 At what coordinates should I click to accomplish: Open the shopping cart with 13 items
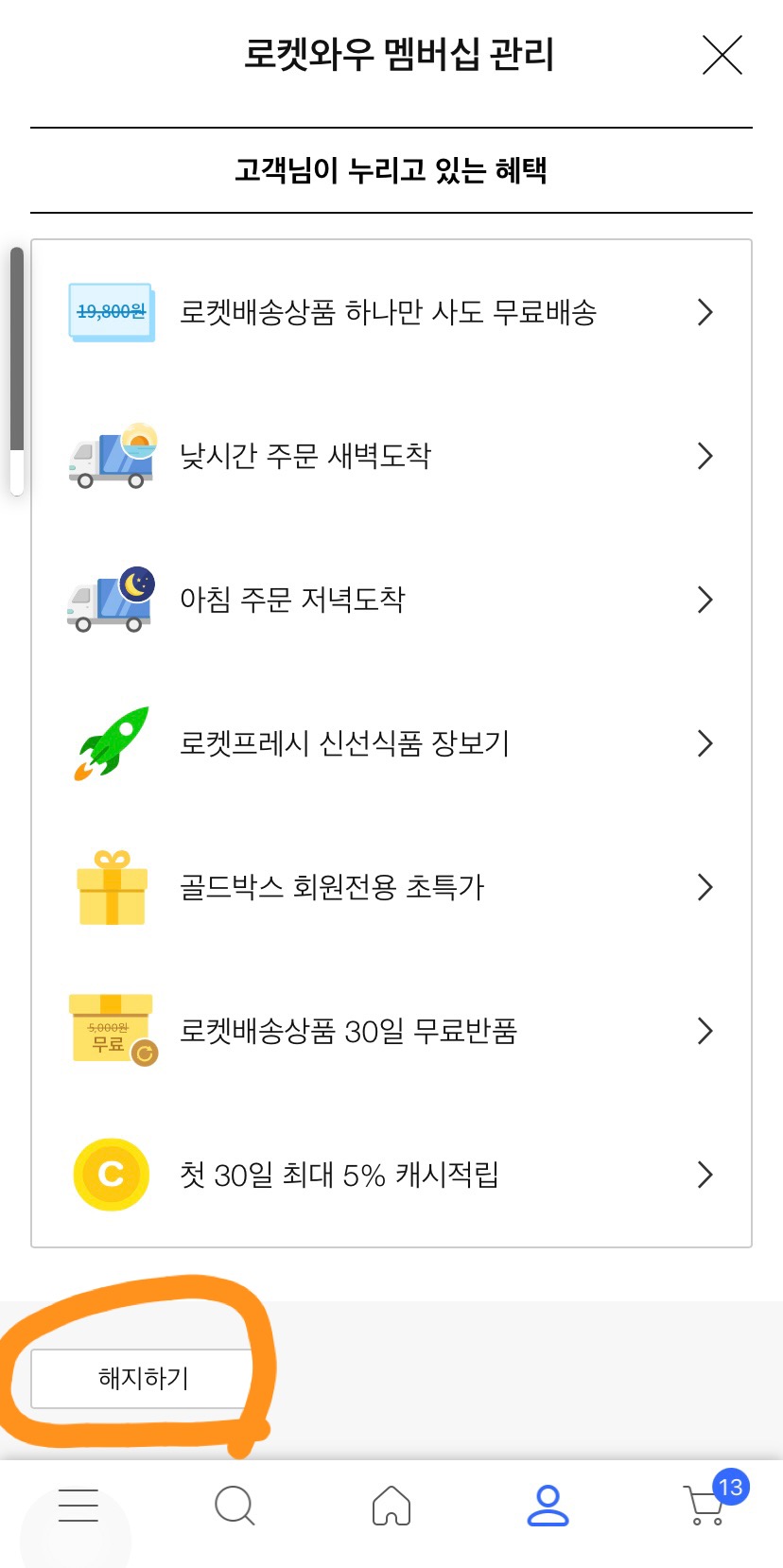(x=709, y=1500)
